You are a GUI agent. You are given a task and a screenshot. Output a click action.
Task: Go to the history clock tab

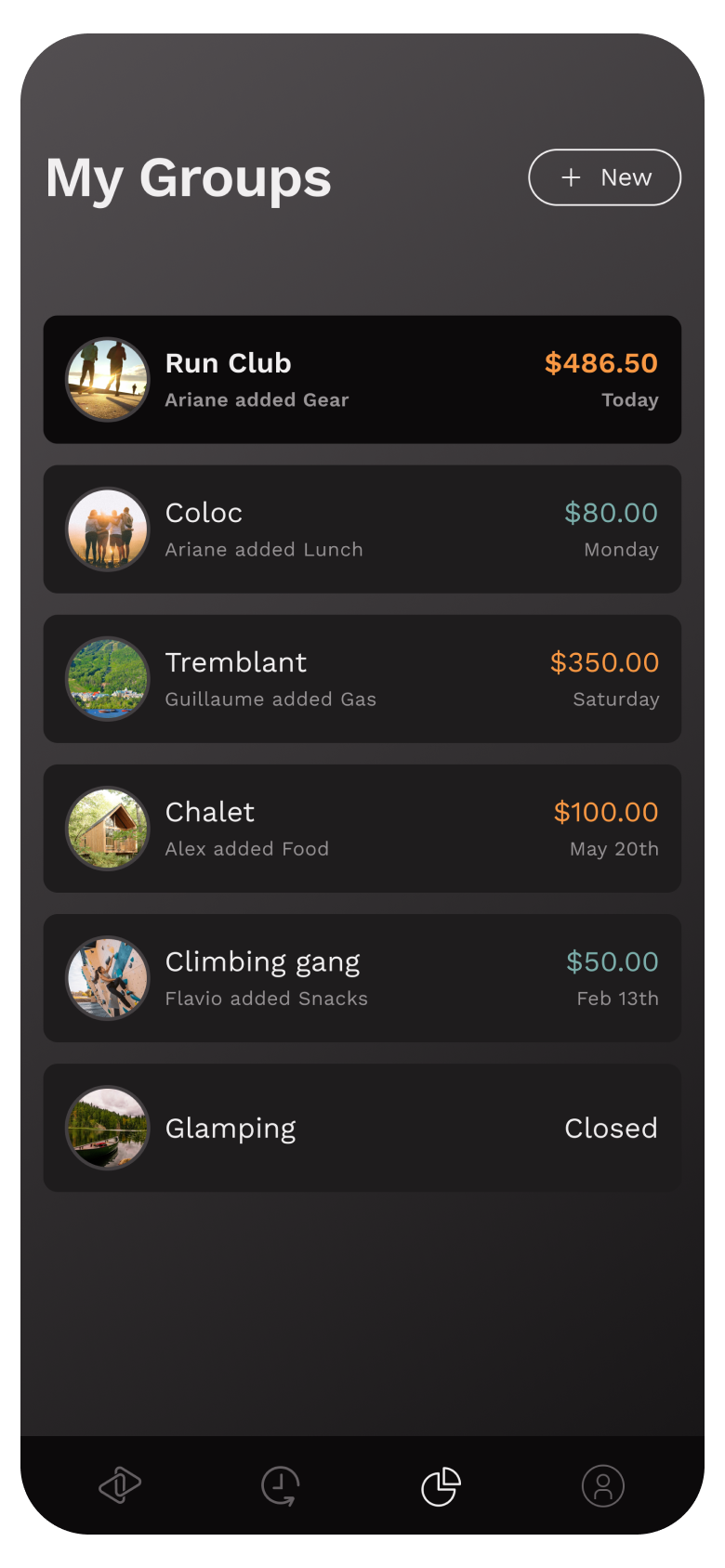click(281, 1485)
